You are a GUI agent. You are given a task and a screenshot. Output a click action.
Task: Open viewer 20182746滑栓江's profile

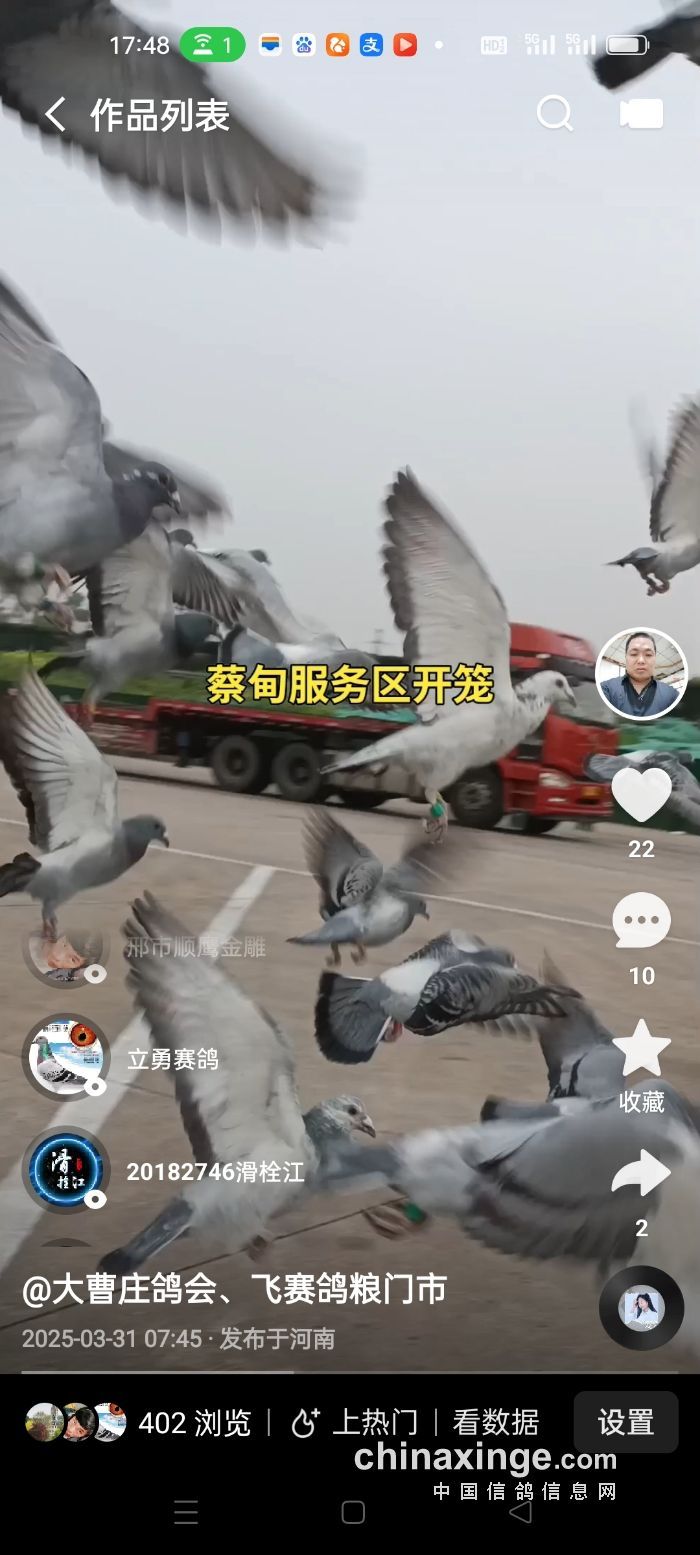click(x=66, y=1171)
